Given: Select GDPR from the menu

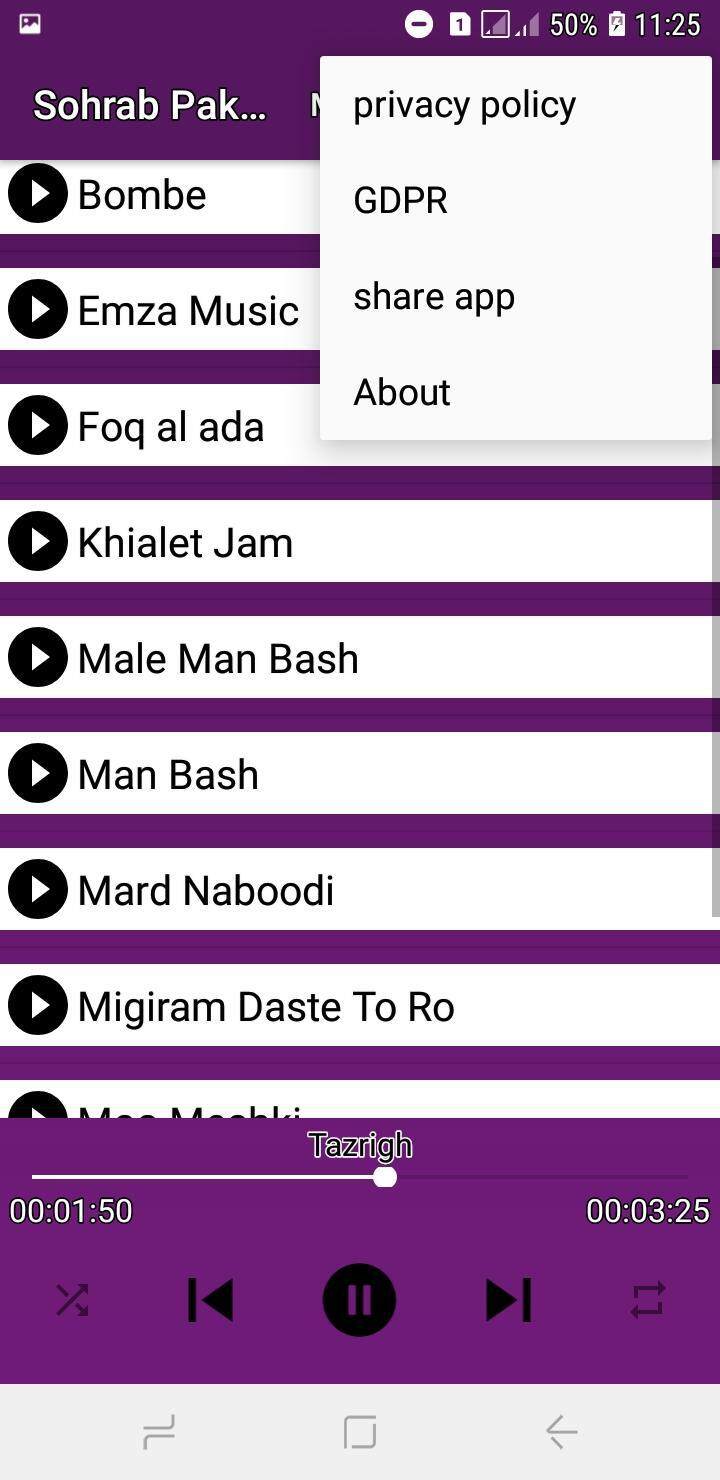Looking at the screenshot, I should click(515, 201).
